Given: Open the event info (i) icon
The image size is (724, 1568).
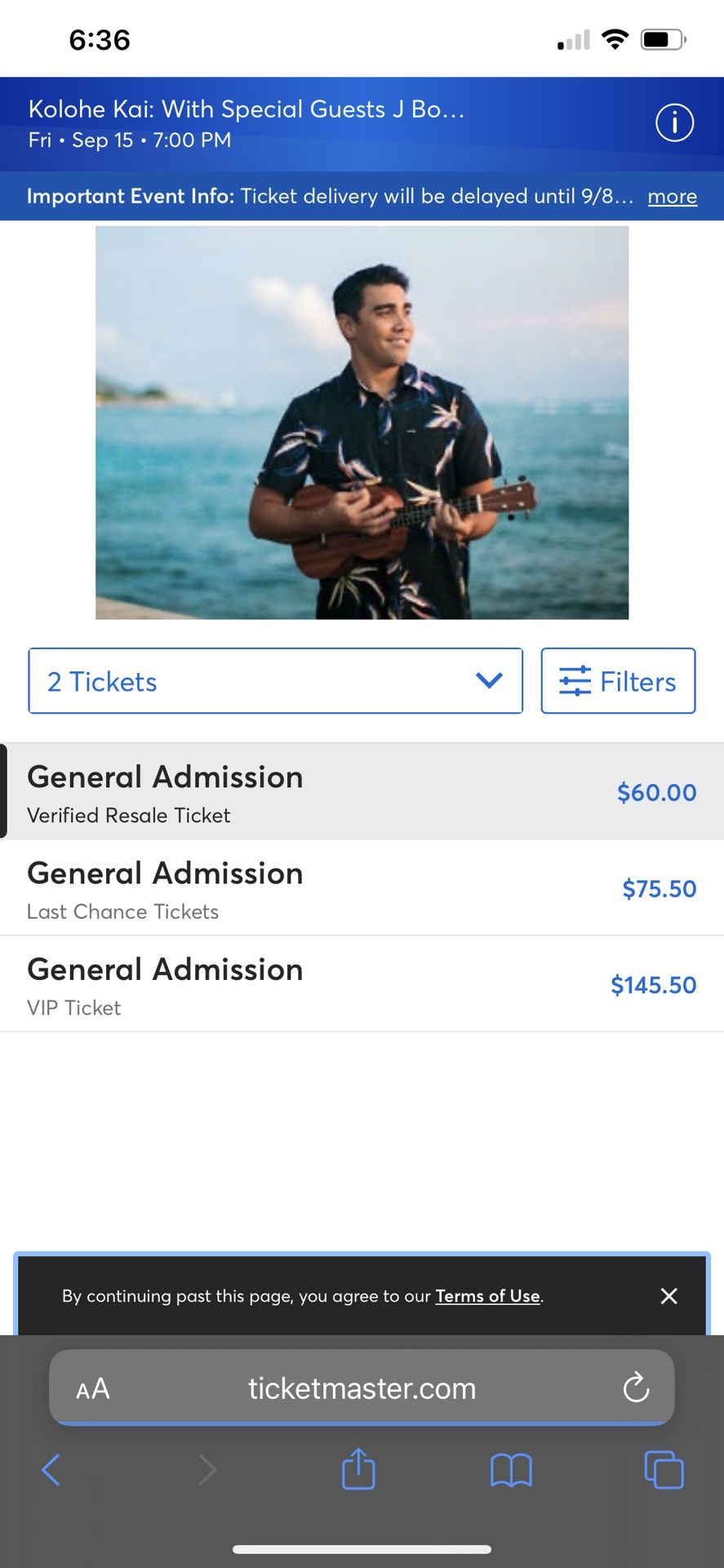Looking at the screenshot, I should [674, 123].
